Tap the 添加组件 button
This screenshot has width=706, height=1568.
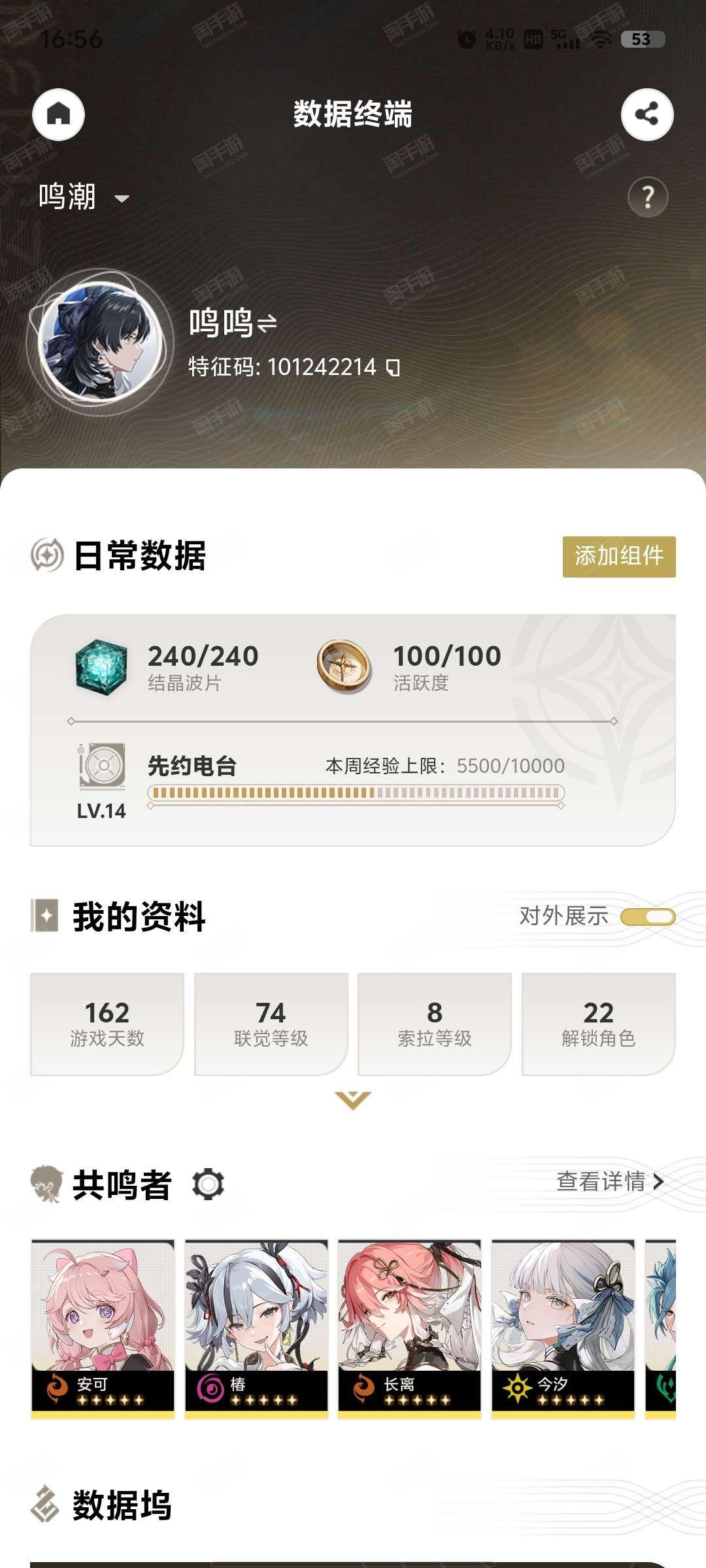tap(619, 557)
